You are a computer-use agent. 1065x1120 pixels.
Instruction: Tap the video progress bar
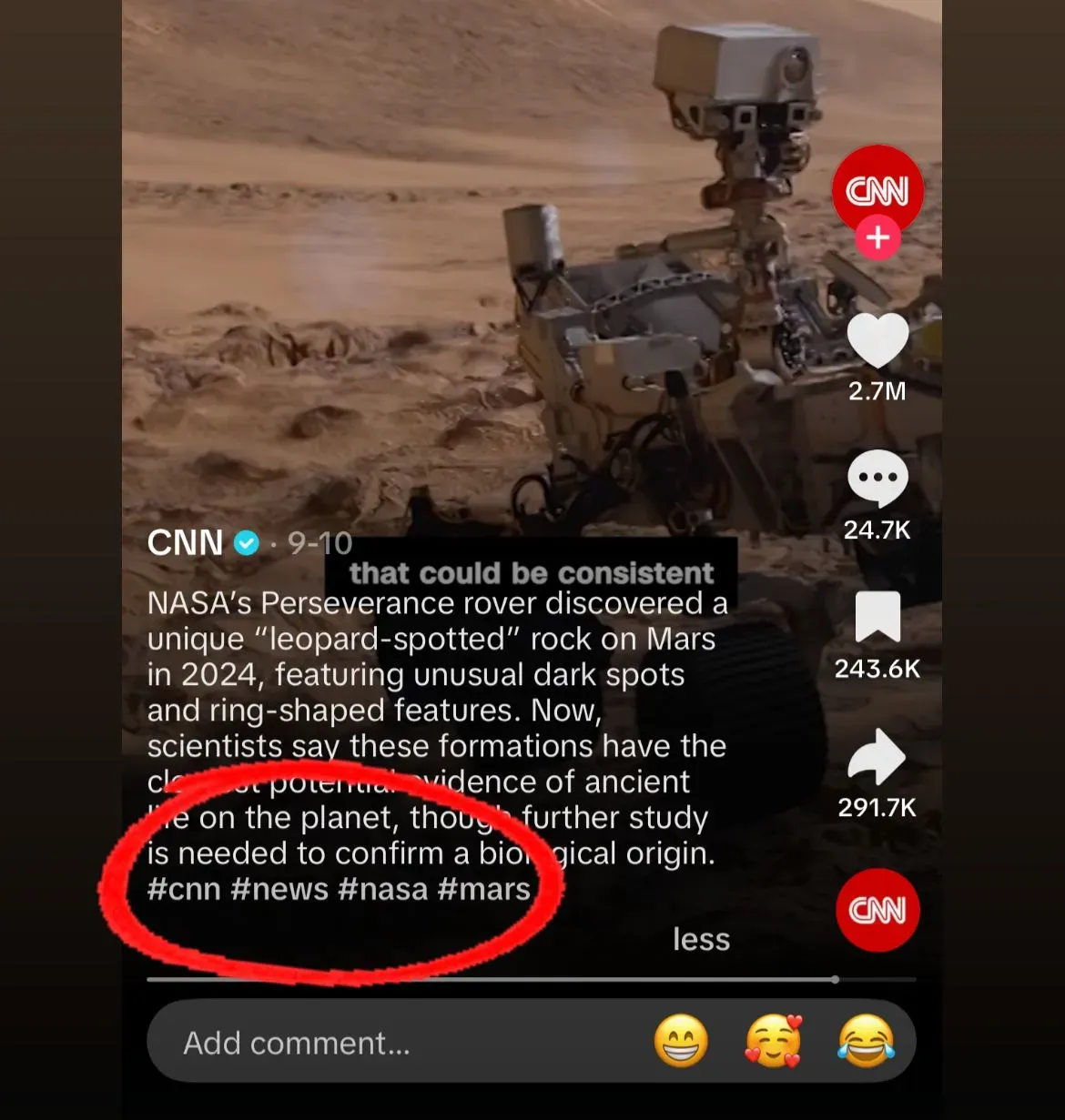coord(492,980)
